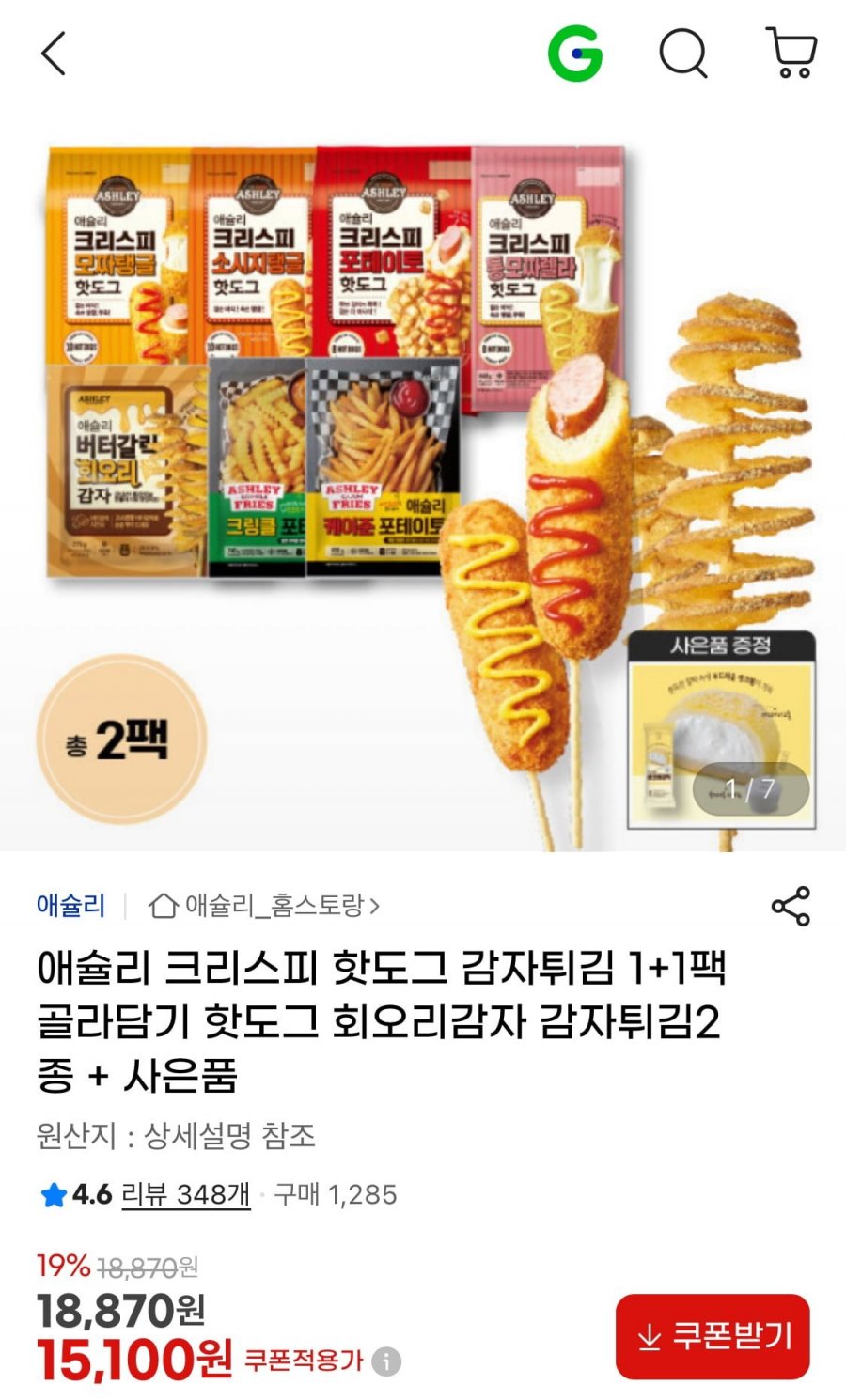This screenshot has width=846, height=1400.
Task: Open the 애슐리_홈스토랑 store page
Action: pos(271,905)
